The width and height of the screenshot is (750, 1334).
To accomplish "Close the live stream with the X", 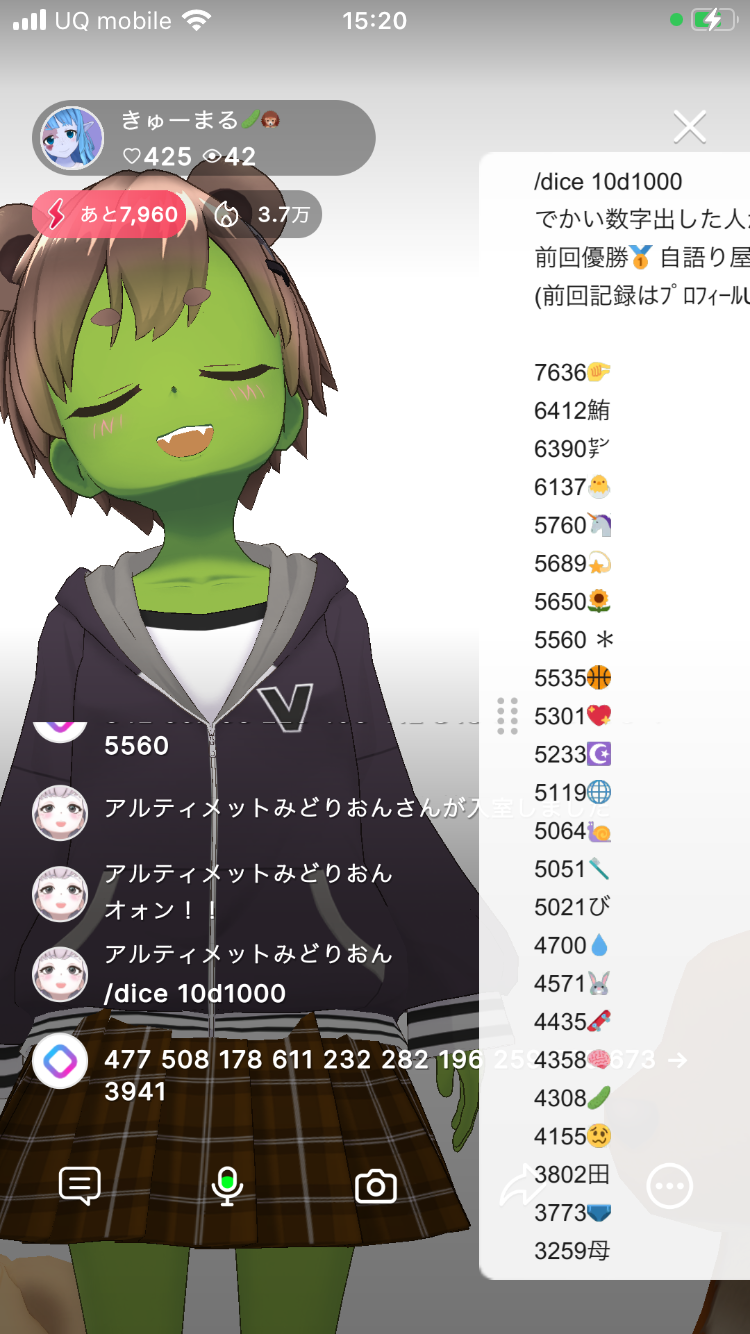I will click(x=690, y=127).
